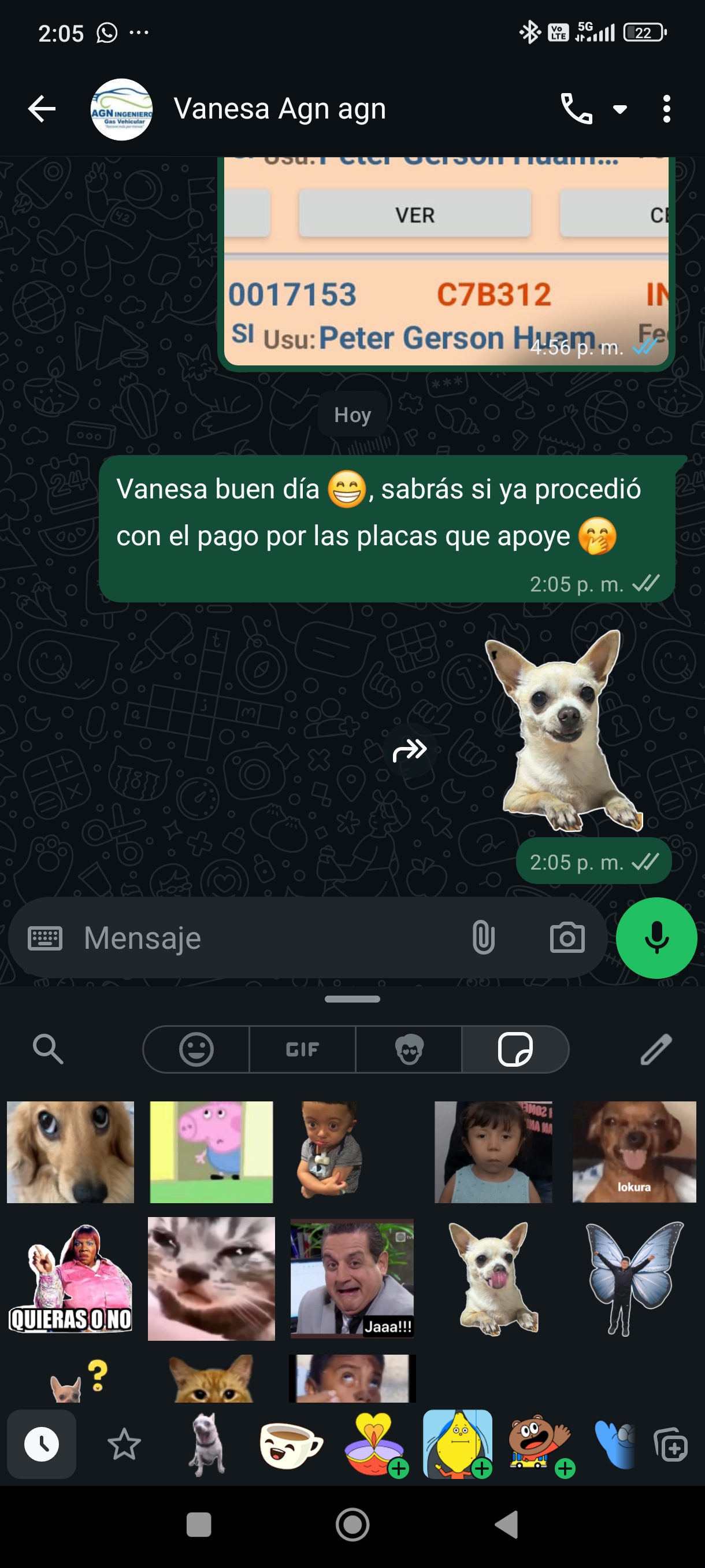Open the chat overflow menu
705x1568 pixels.
[667, 110]
